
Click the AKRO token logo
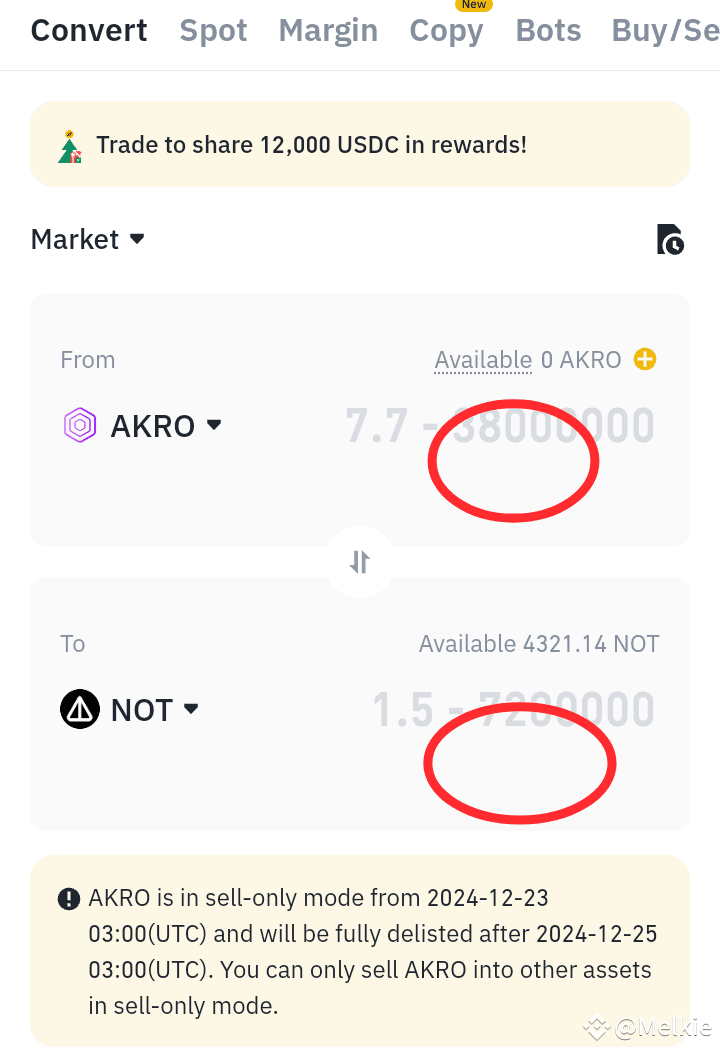79,425
